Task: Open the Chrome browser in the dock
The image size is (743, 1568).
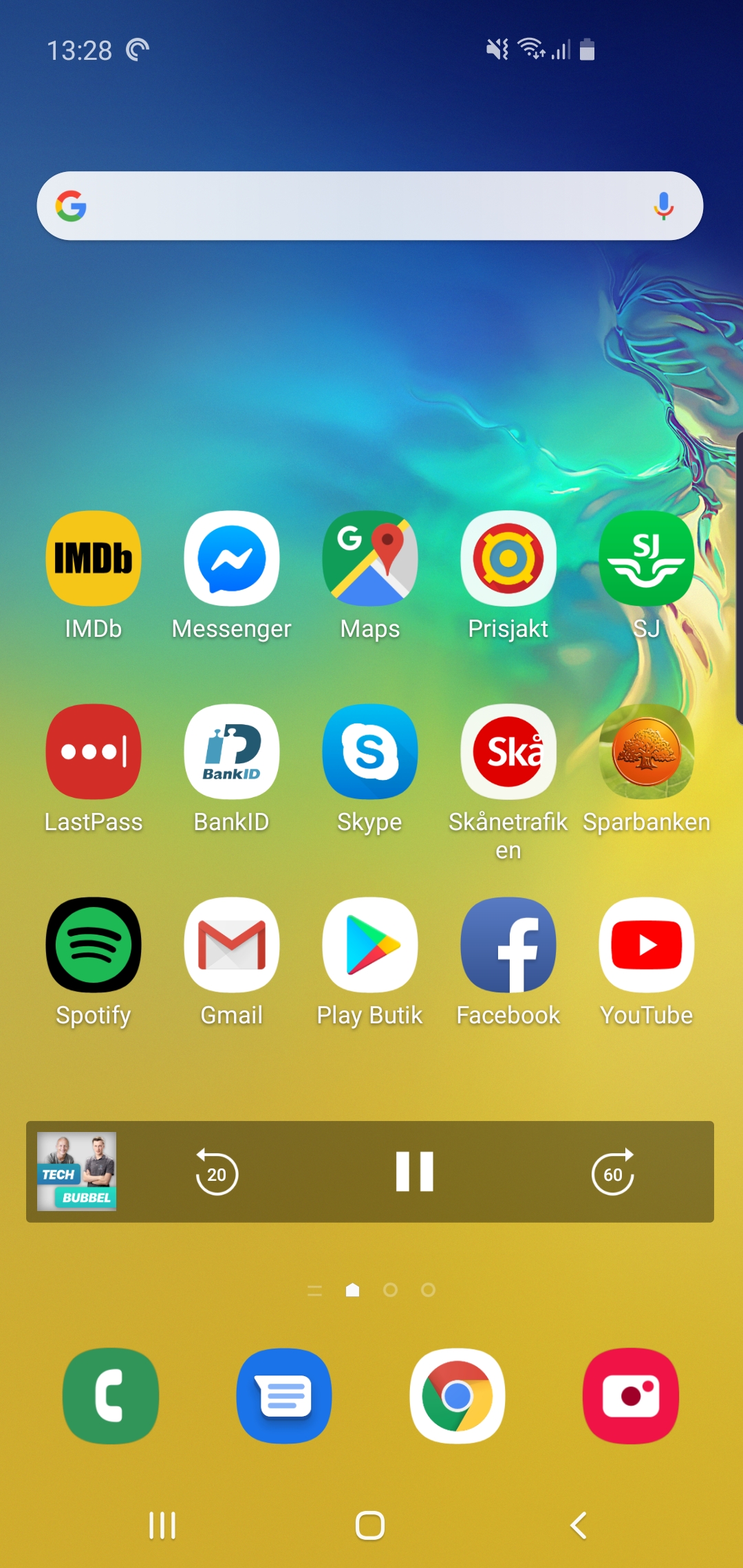Action: 457,1396
